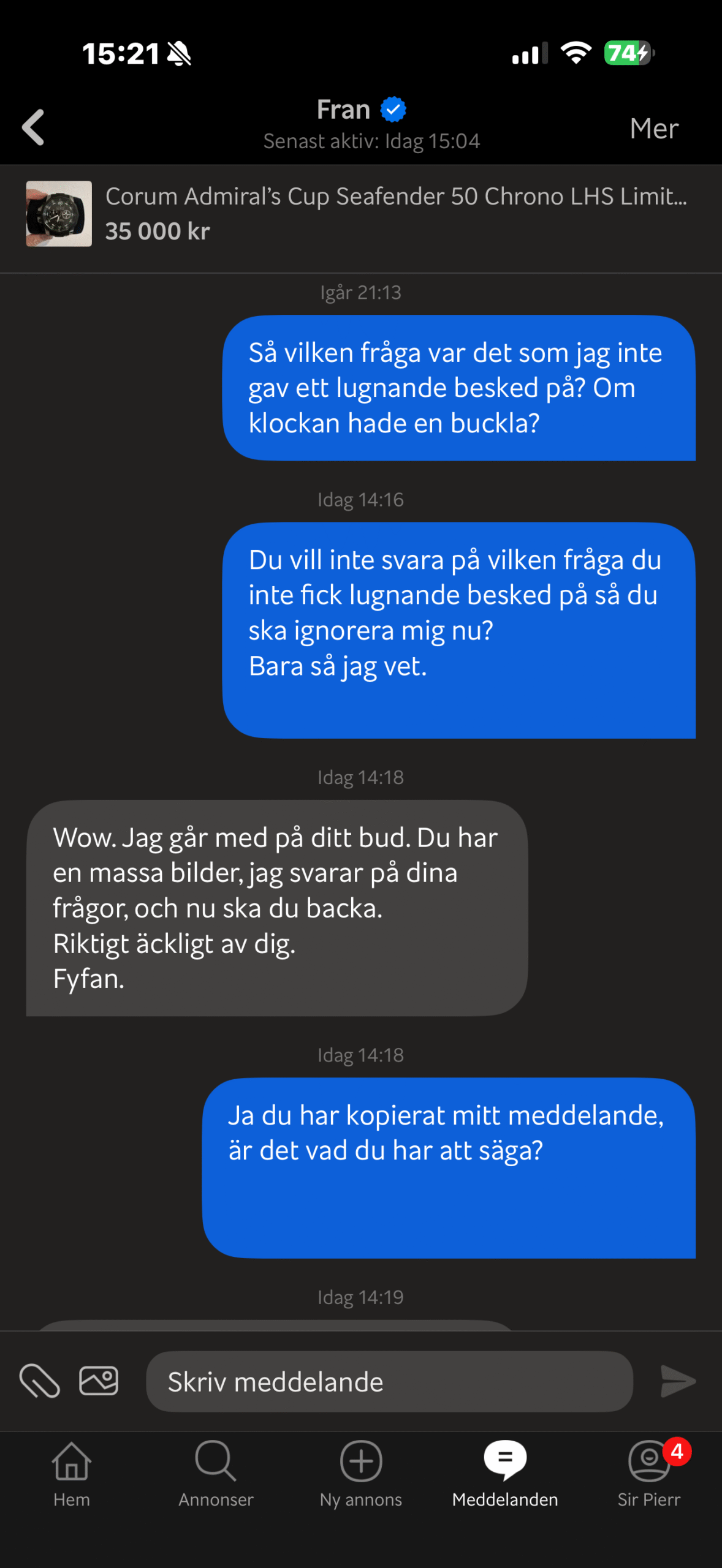Go back to the message list
This screenshot has height=1568, width=722.
[x=33, y=127]
